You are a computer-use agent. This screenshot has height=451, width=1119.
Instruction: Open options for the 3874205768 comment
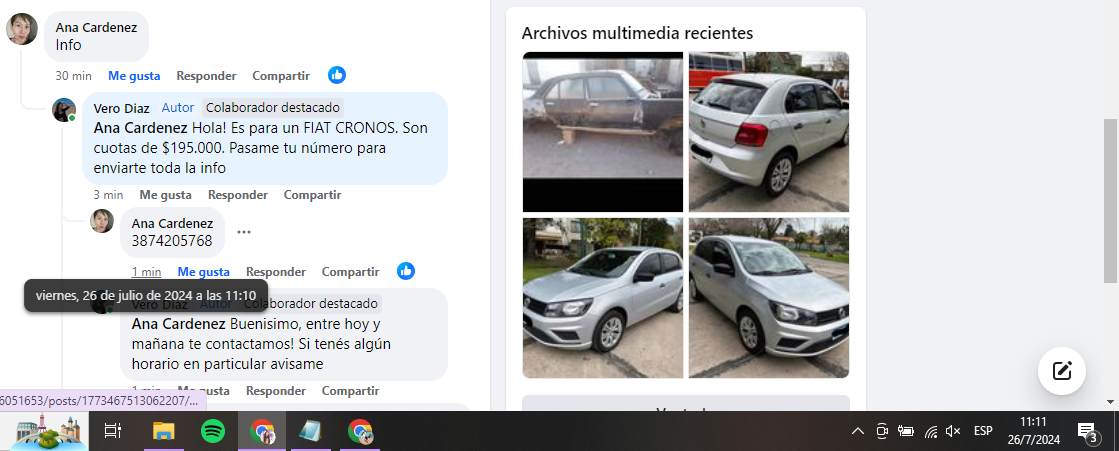[244, 232]
